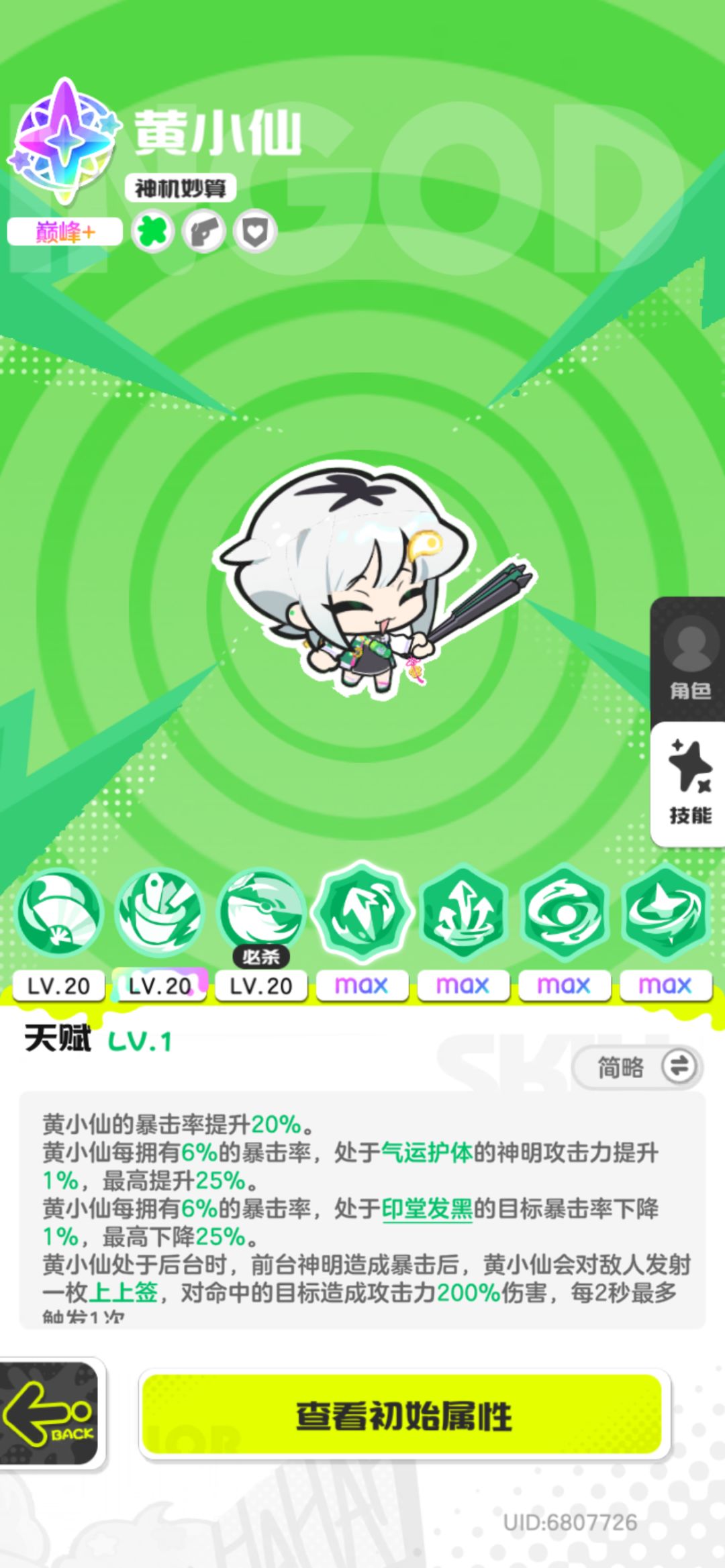
Task: Select the first max hexagon talent icon
Action: [362, 911]
